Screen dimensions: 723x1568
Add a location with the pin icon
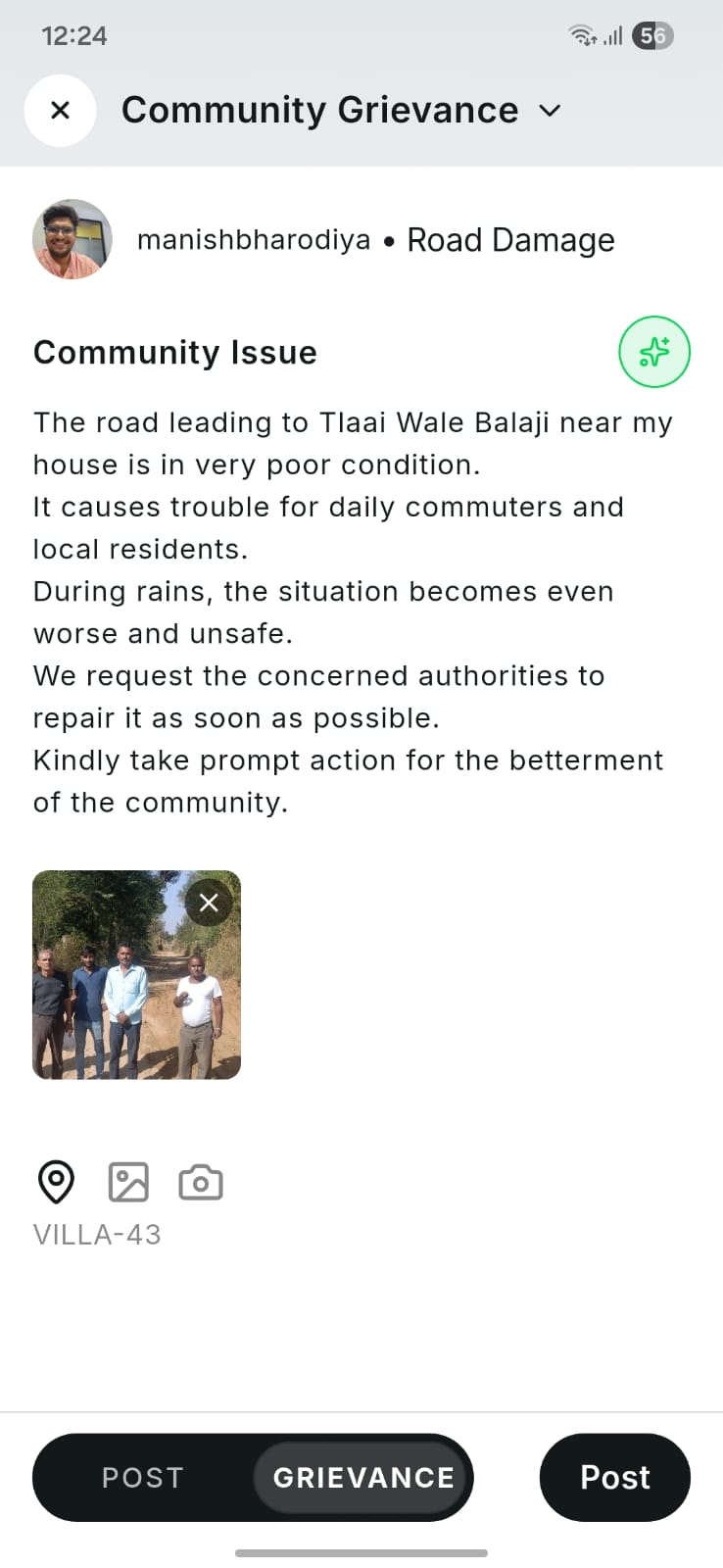coord(56,1182)
